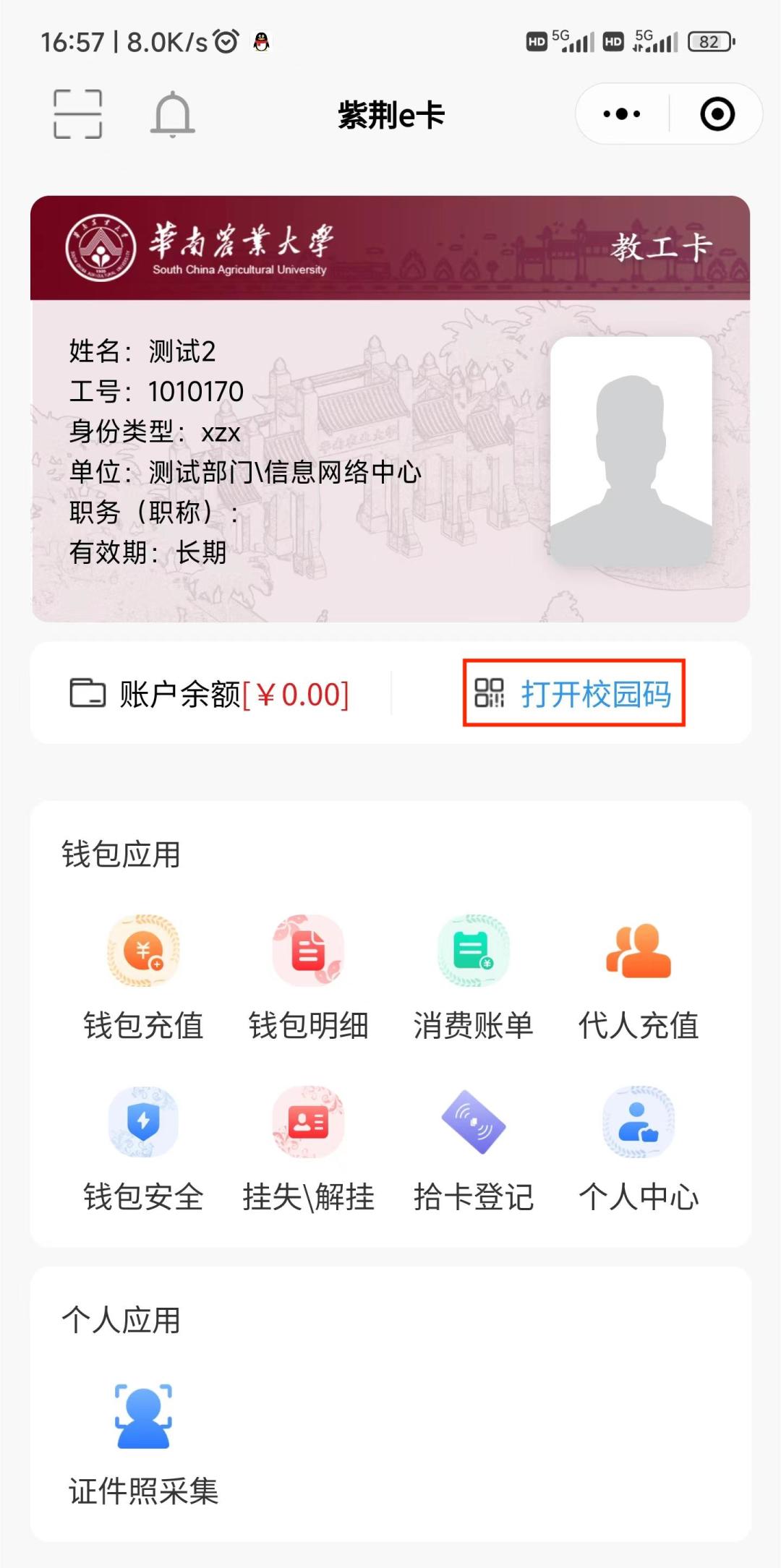This screenshot has height=1568, width=781.
Task: Open the mini program more menu
Action: 622,114
